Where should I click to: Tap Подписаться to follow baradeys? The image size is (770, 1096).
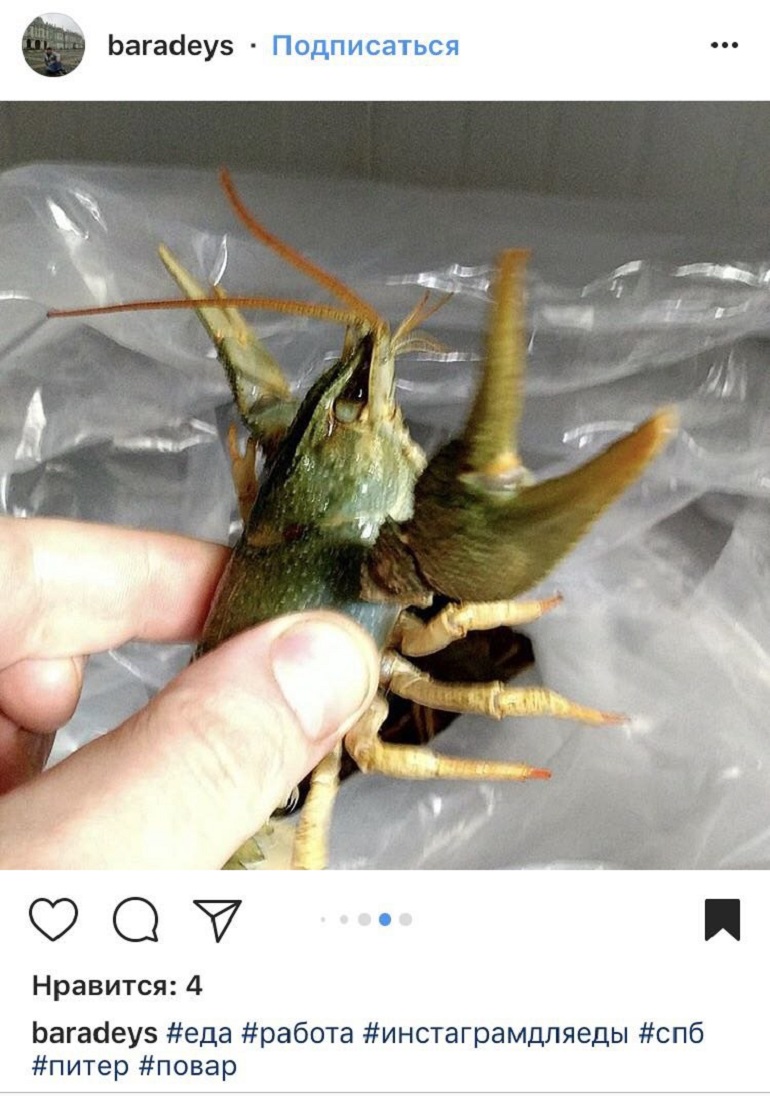tap(365, 46)
